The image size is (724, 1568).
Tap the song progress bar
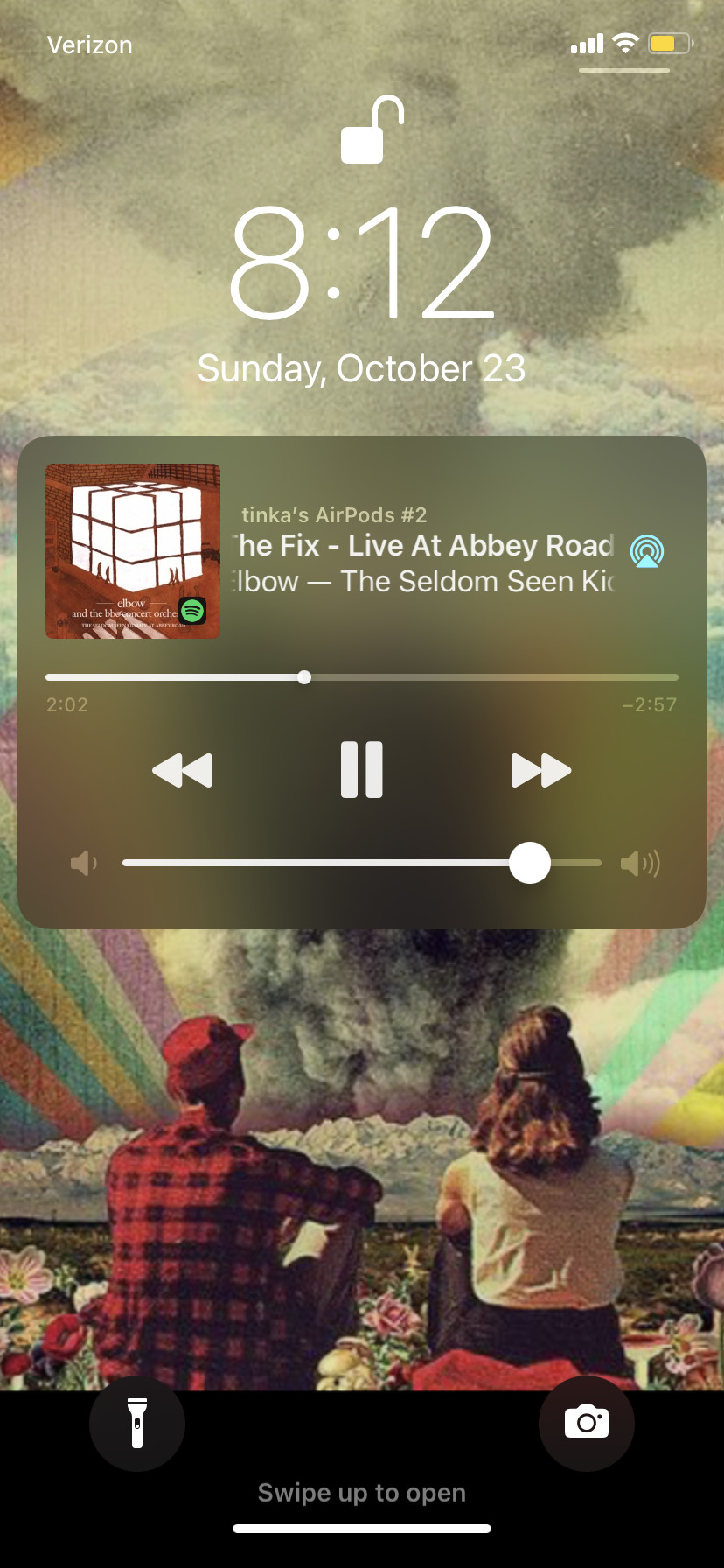pyautogui.click(x=362, y=677)
